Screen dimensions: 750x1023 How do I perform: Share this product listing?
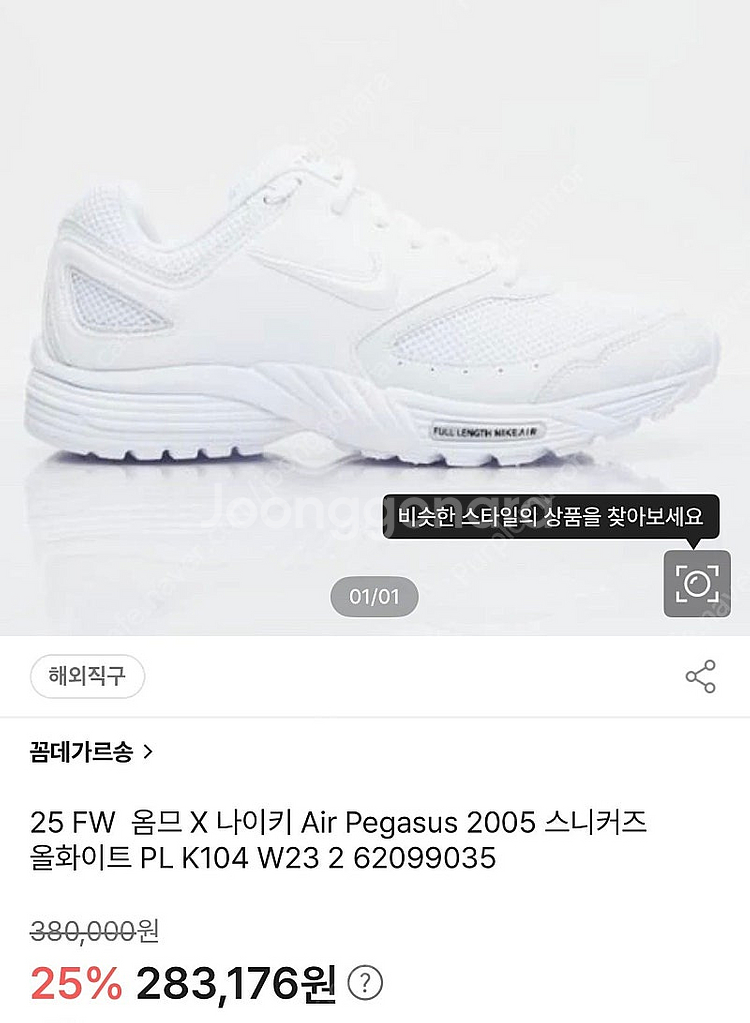click(700, 676)
